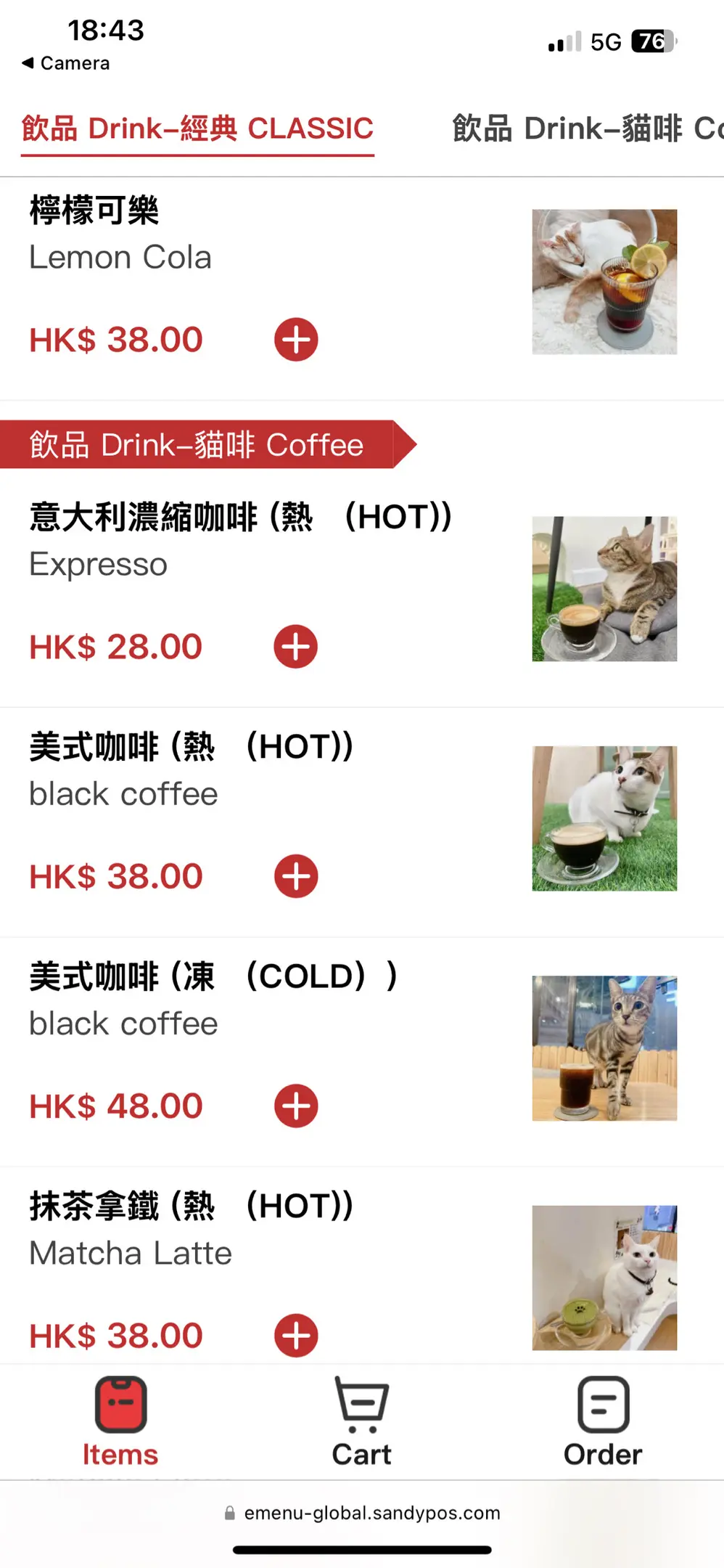Add Expresso to the cart
This screenshot has height=1568, width=724.
click(x=296, y=646)
